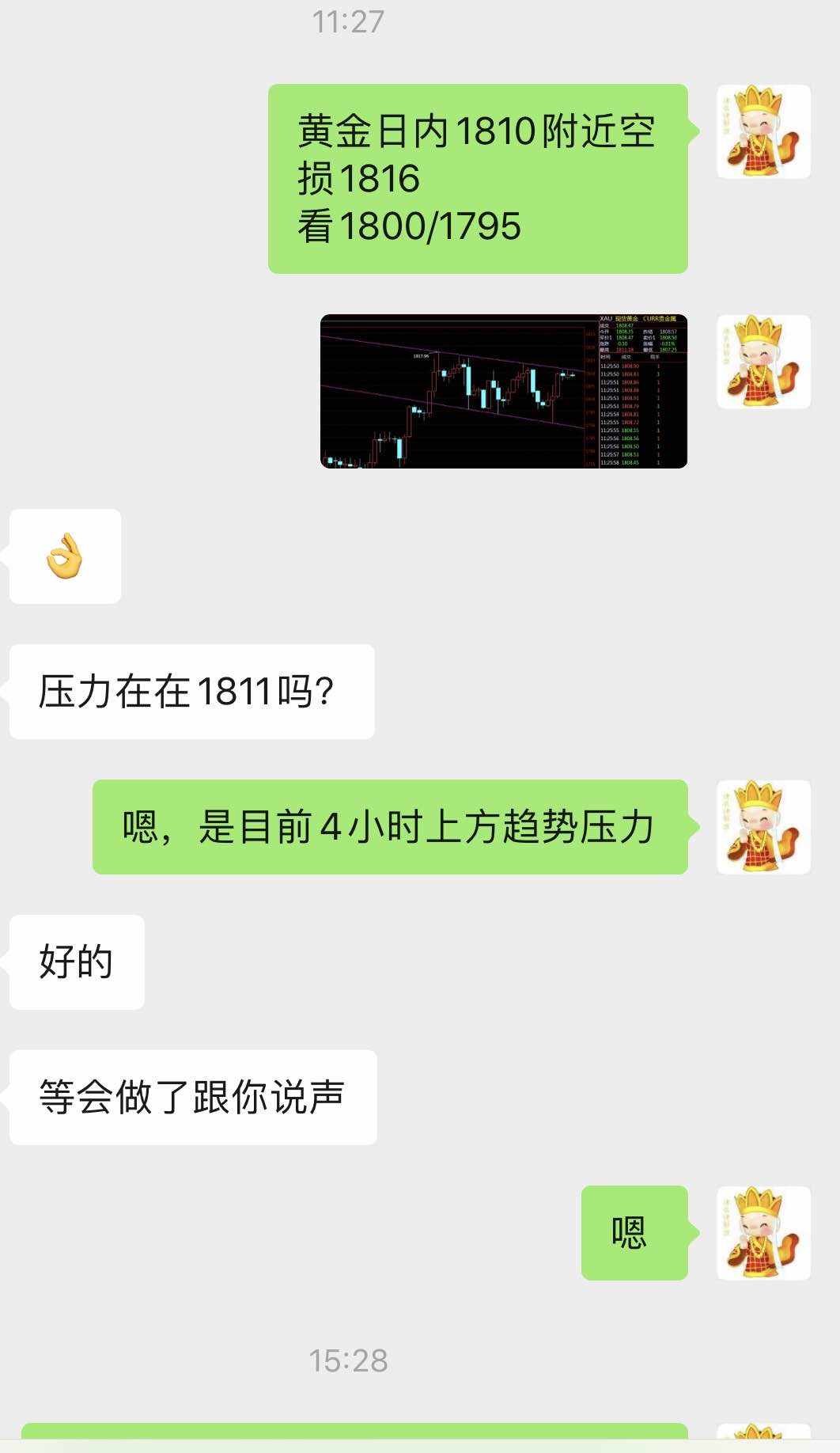The image size is (840, 1453).
Task: Open sender's avatar next to the chart image
Action: point(763,362)
